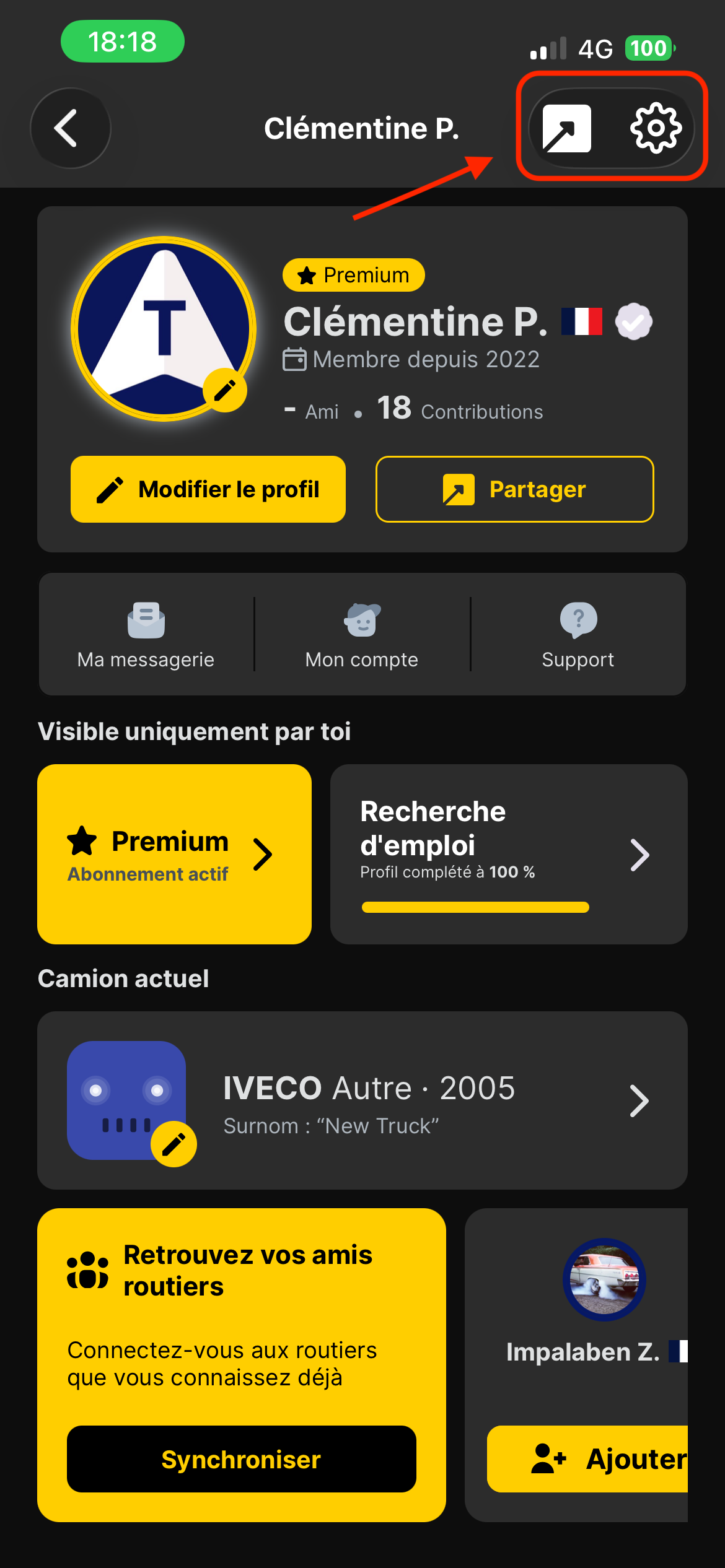Open Ma messagerie
The height and width of the screenshot is (1568, 725).
(x=146, y=635)
